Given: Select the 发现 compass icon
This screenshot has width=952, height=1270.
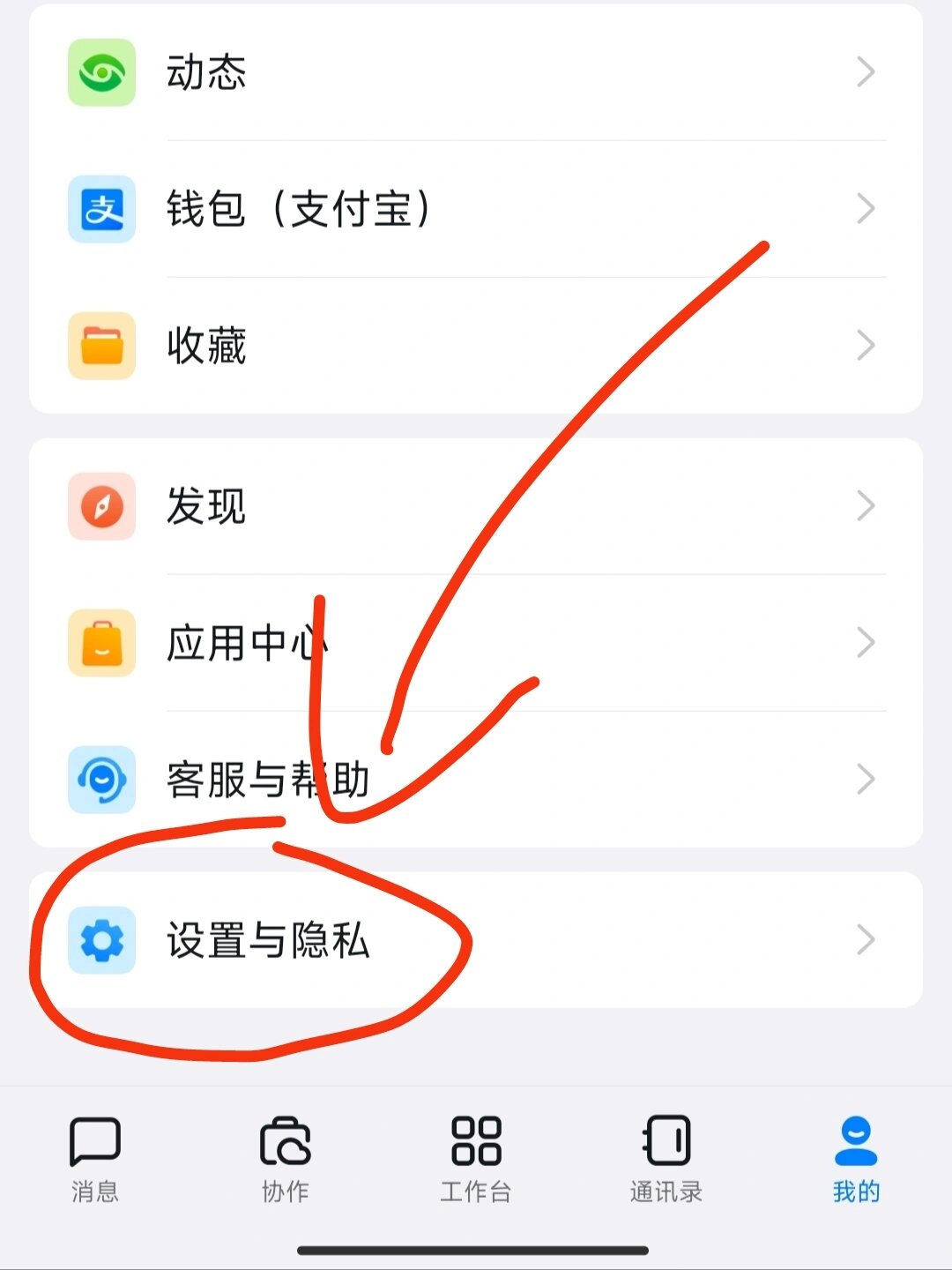Looking at the screenshot, I should click(x=101, y=508).
